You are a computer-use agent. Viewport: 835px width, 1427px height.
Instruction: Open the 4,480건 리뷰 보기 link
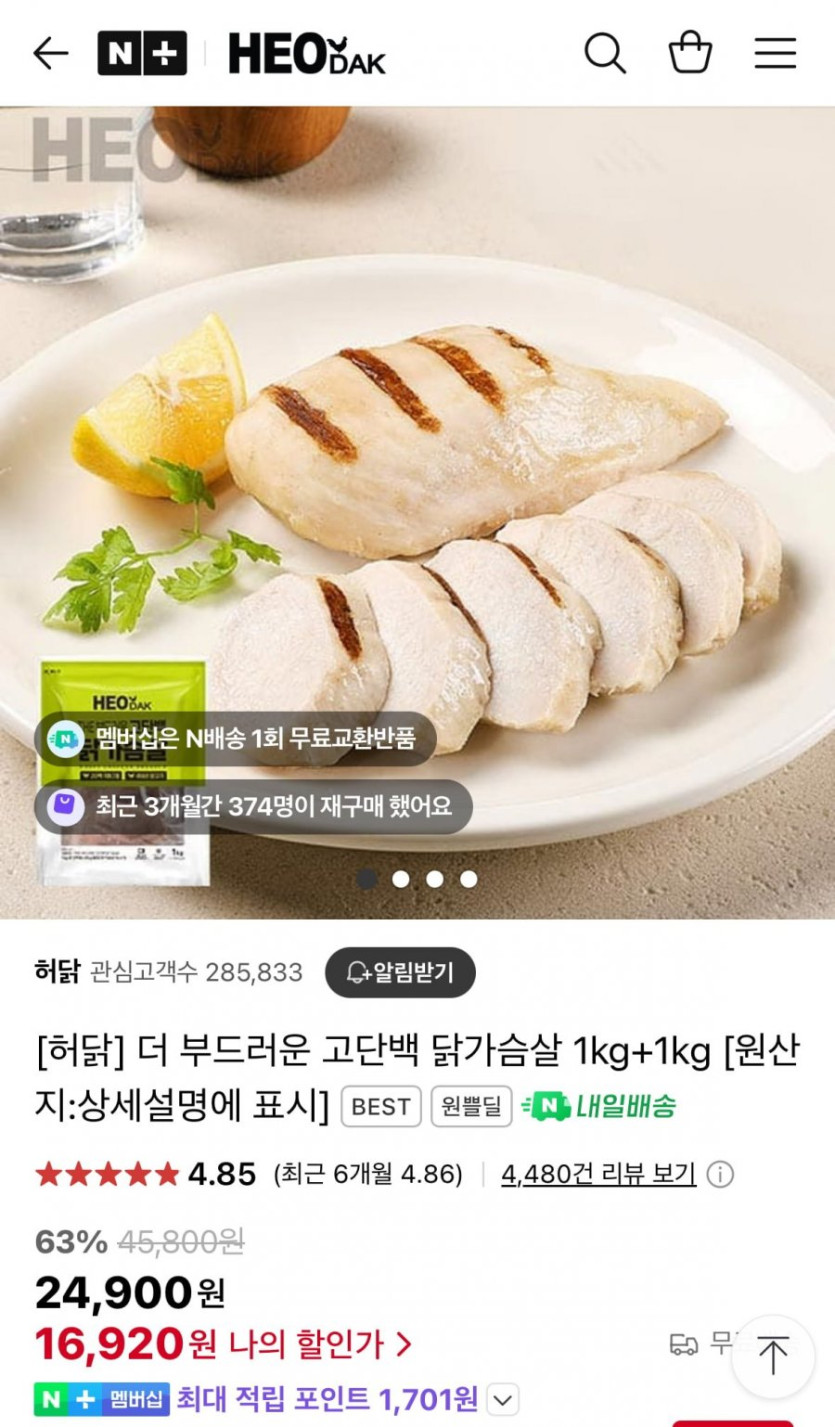(598, 1173)
